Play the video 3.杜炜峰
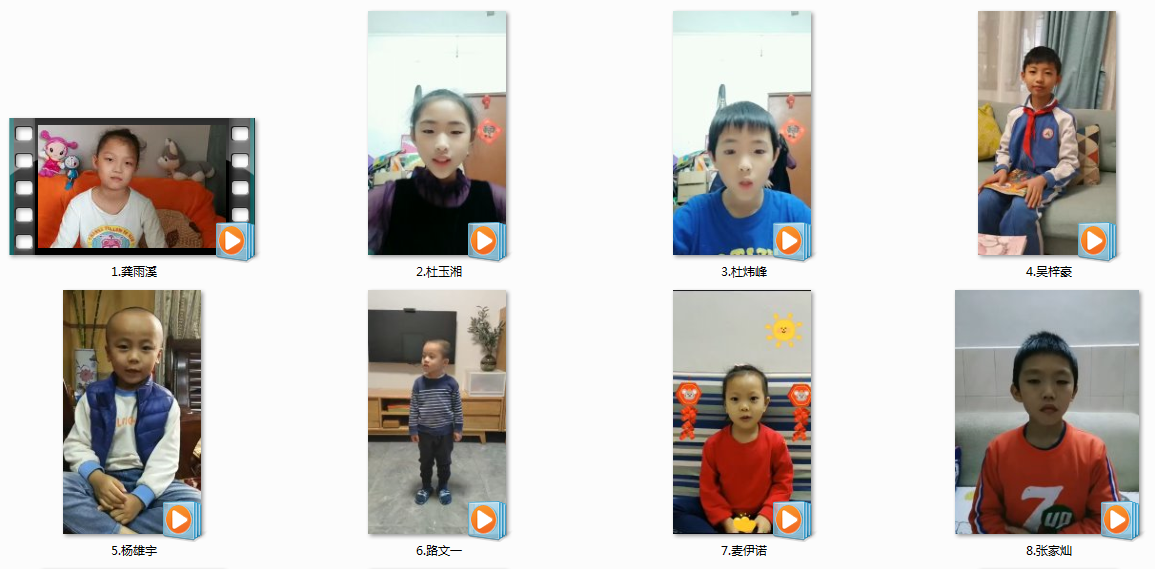1155x569 pixels. (x=741, y=133)
